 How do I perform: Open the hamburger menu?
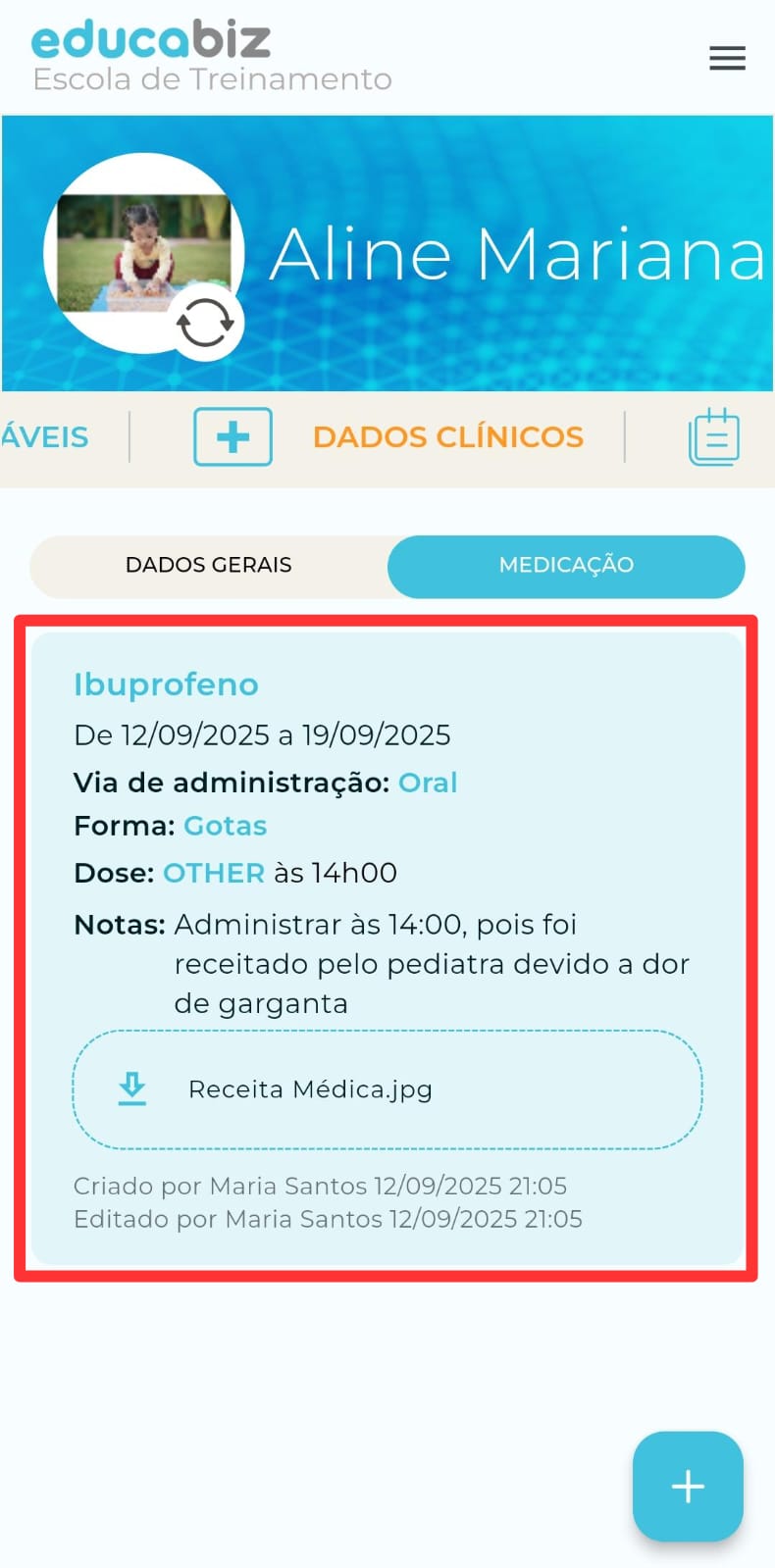click(727, 59)
